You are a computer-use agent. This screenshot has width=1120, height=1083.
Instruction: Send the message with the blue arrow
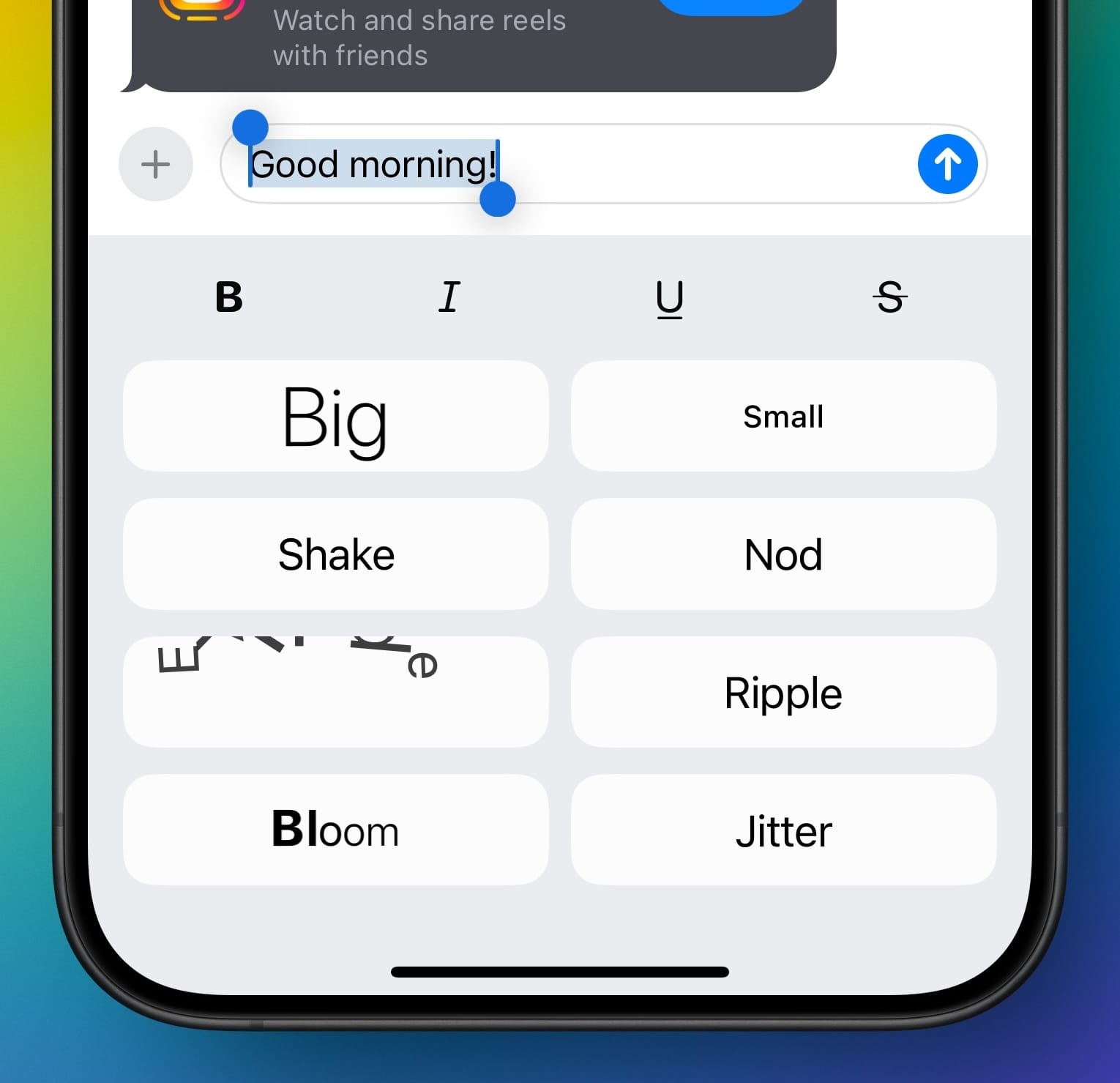(x=947, y=164)
